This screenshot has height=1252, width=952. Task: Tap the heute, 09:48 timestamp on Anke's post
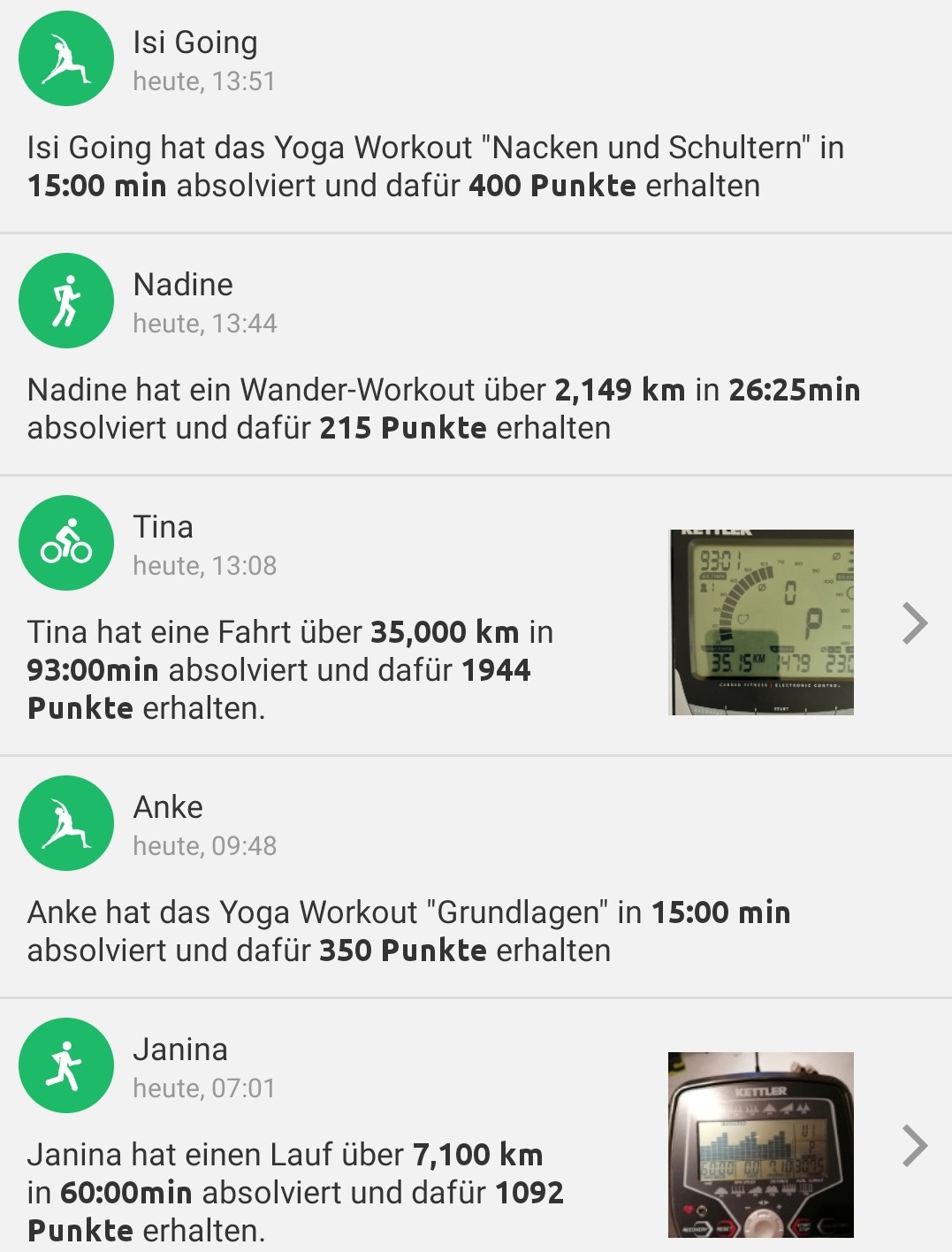coord(205,845)
